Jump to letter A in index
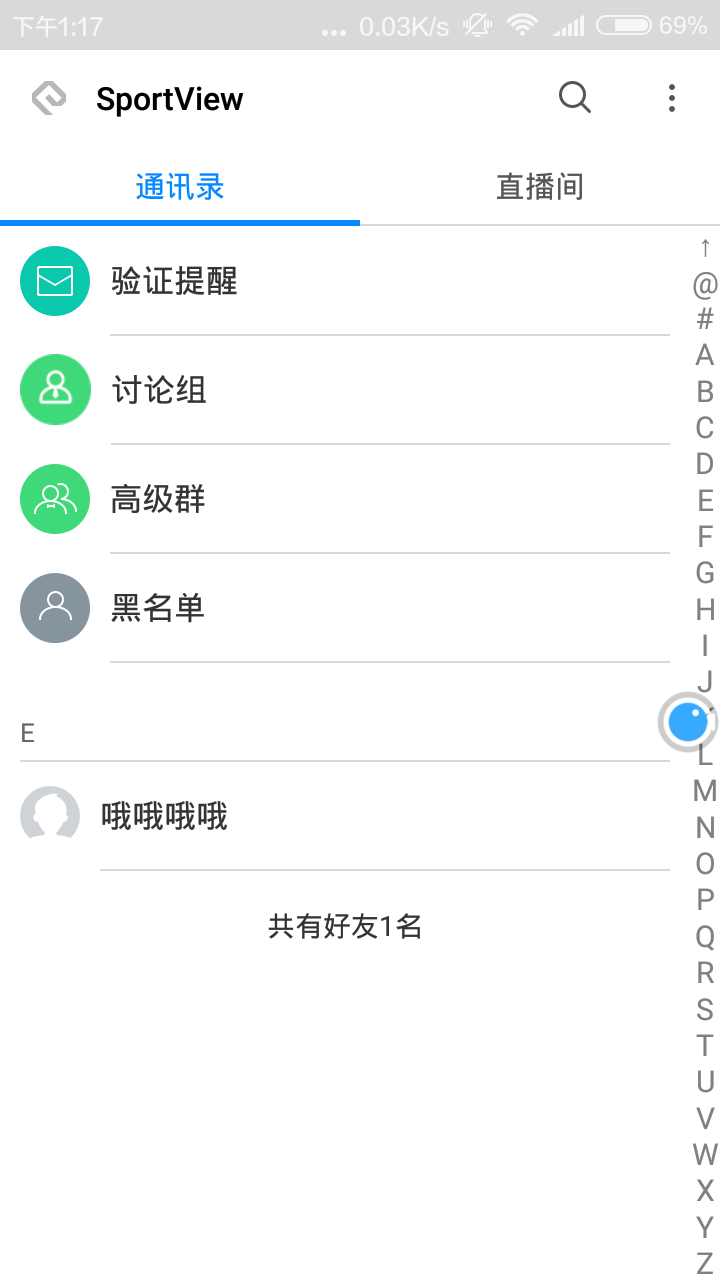720x1280 pixels. pyautogui.click(x=705, y=355)
